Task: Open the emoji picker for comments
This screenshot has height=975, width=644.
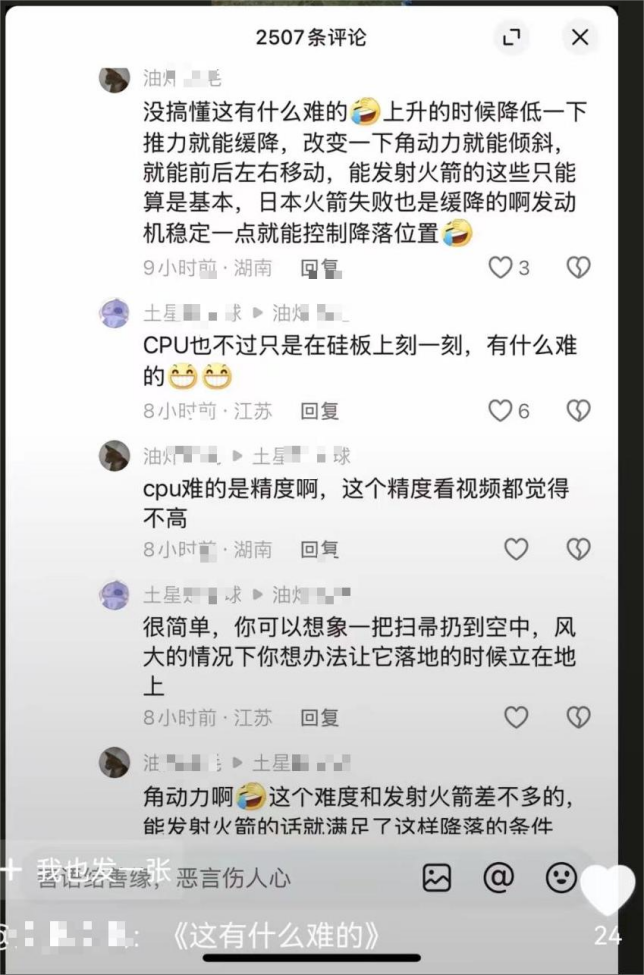Action: [561, 878]
